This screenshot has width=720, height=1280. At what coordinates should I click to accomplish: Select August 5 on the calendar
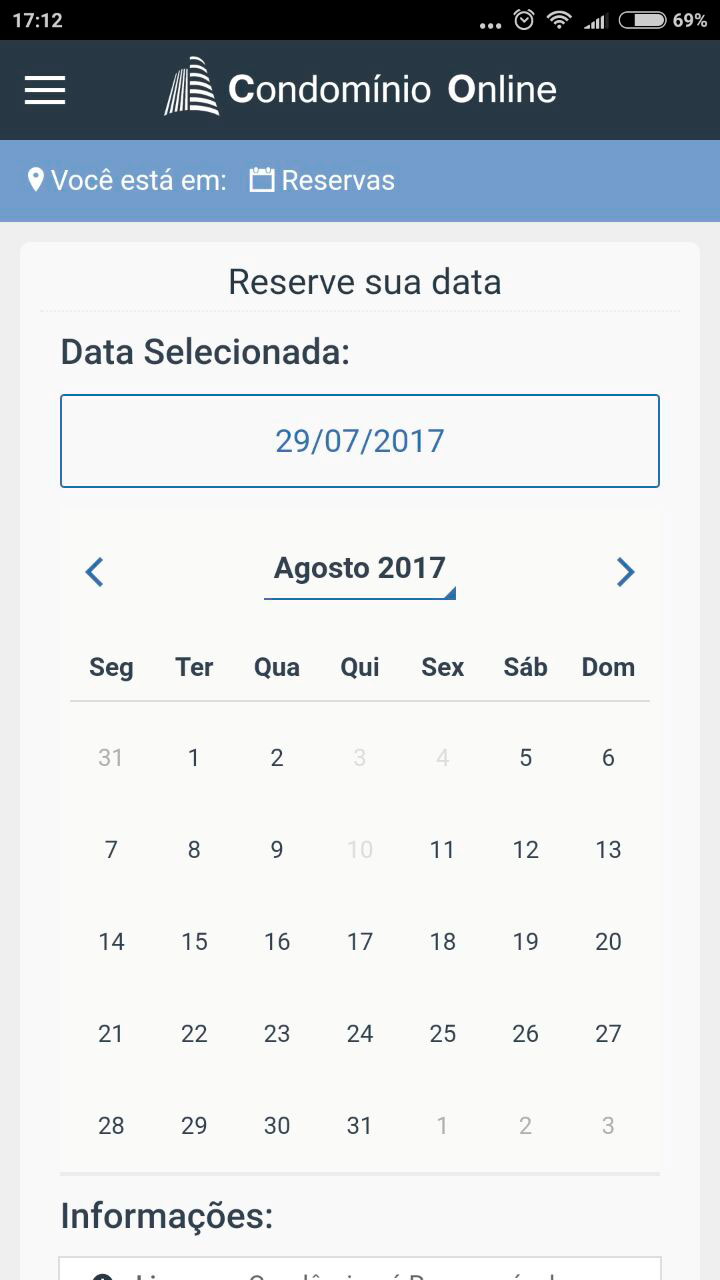[x=526, y=758]
